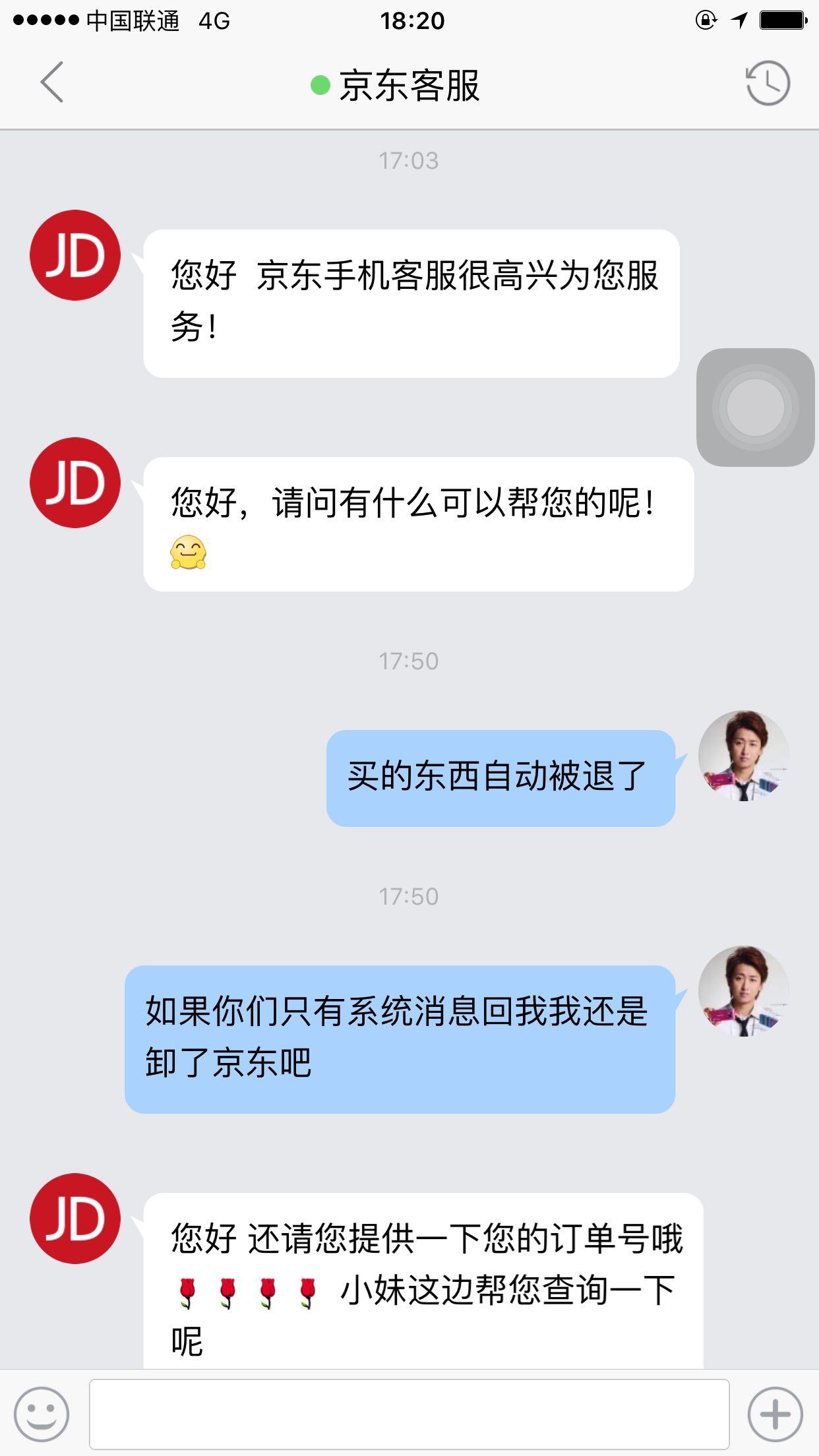
Task: Tap the 17:03 timestamp label
Action: pyautogui.click(x=409, y=158)
